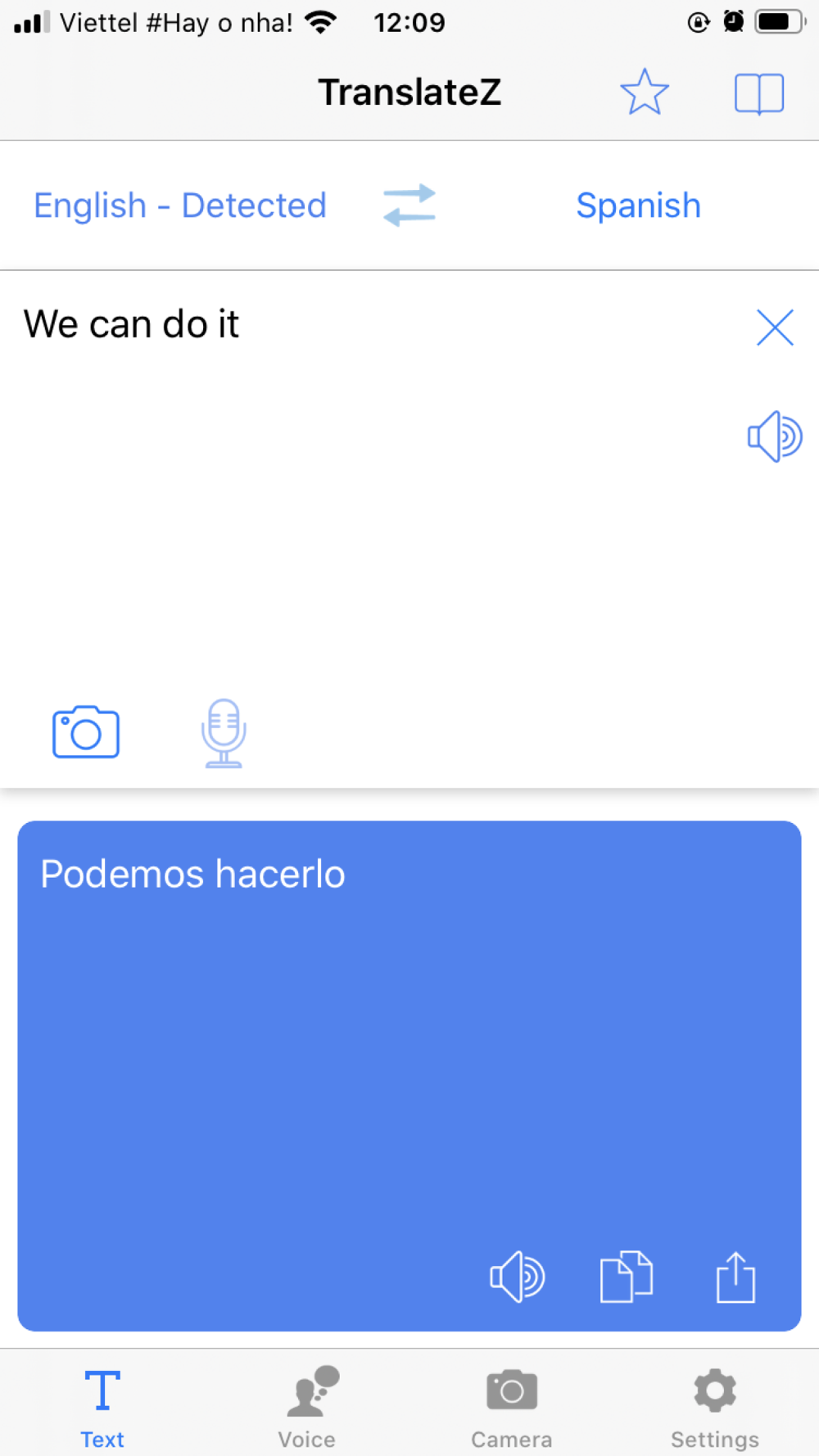Screen dimensions: 819x1456
Task: Switch to the Voice tab
Action: (307, 1409)
